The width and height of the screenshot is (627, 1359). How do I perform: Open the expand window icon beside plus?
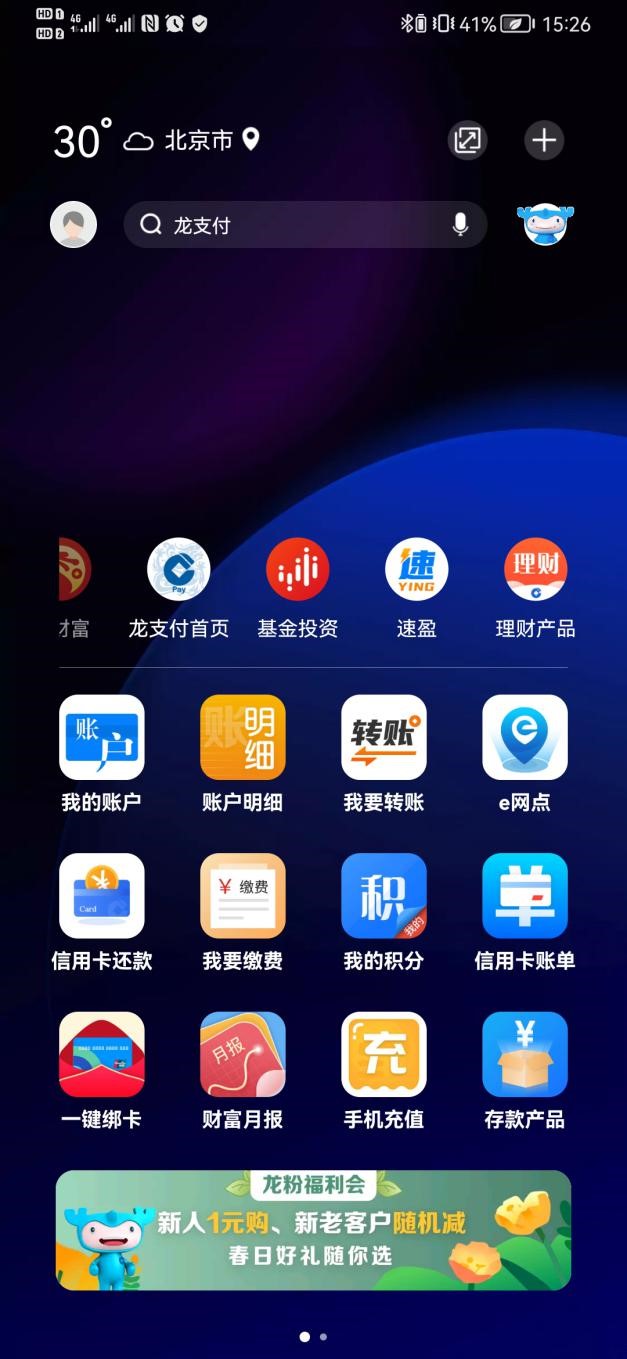click(467, 141)
